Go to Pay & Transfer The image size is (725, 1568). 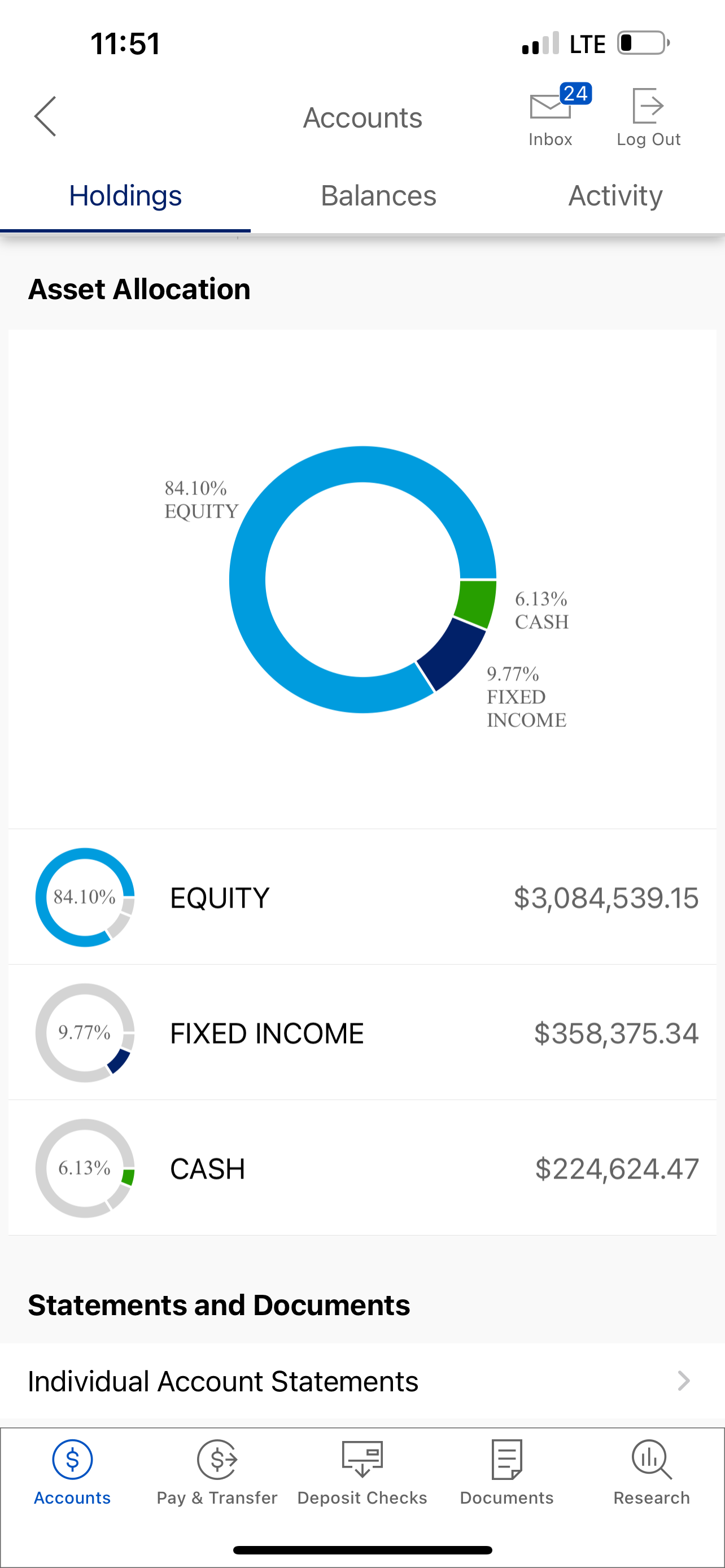(217, 1472)
